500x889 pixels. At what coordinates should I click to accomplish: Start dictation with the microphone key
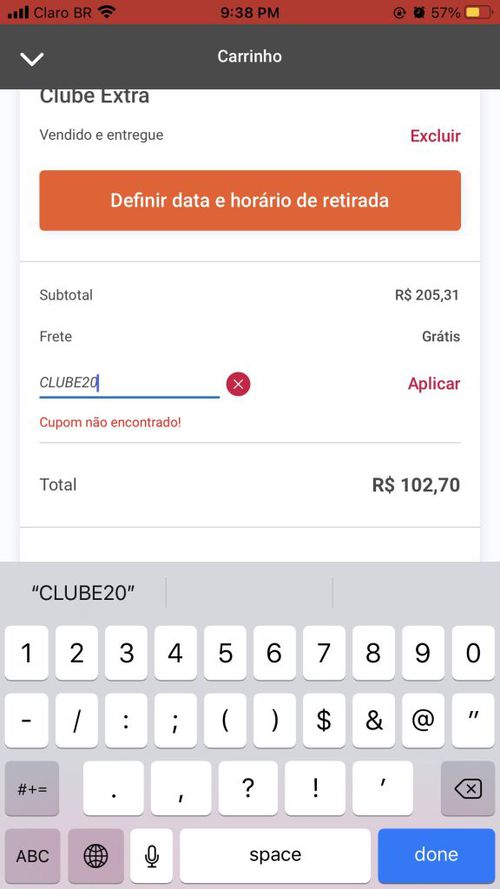coord(151,856)
